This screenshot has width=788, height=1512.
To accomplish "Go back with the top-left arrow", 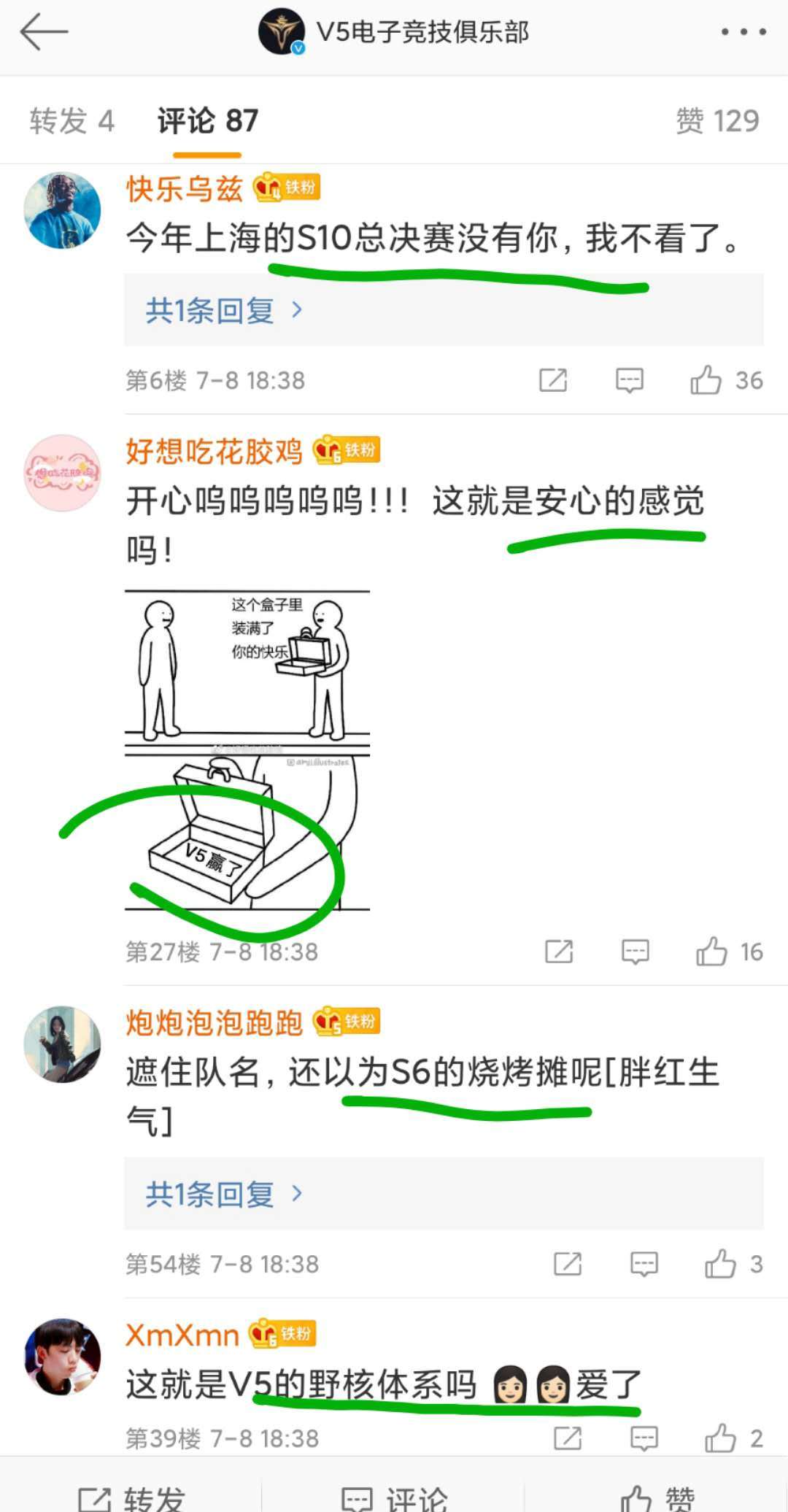I will coord(44,33).
